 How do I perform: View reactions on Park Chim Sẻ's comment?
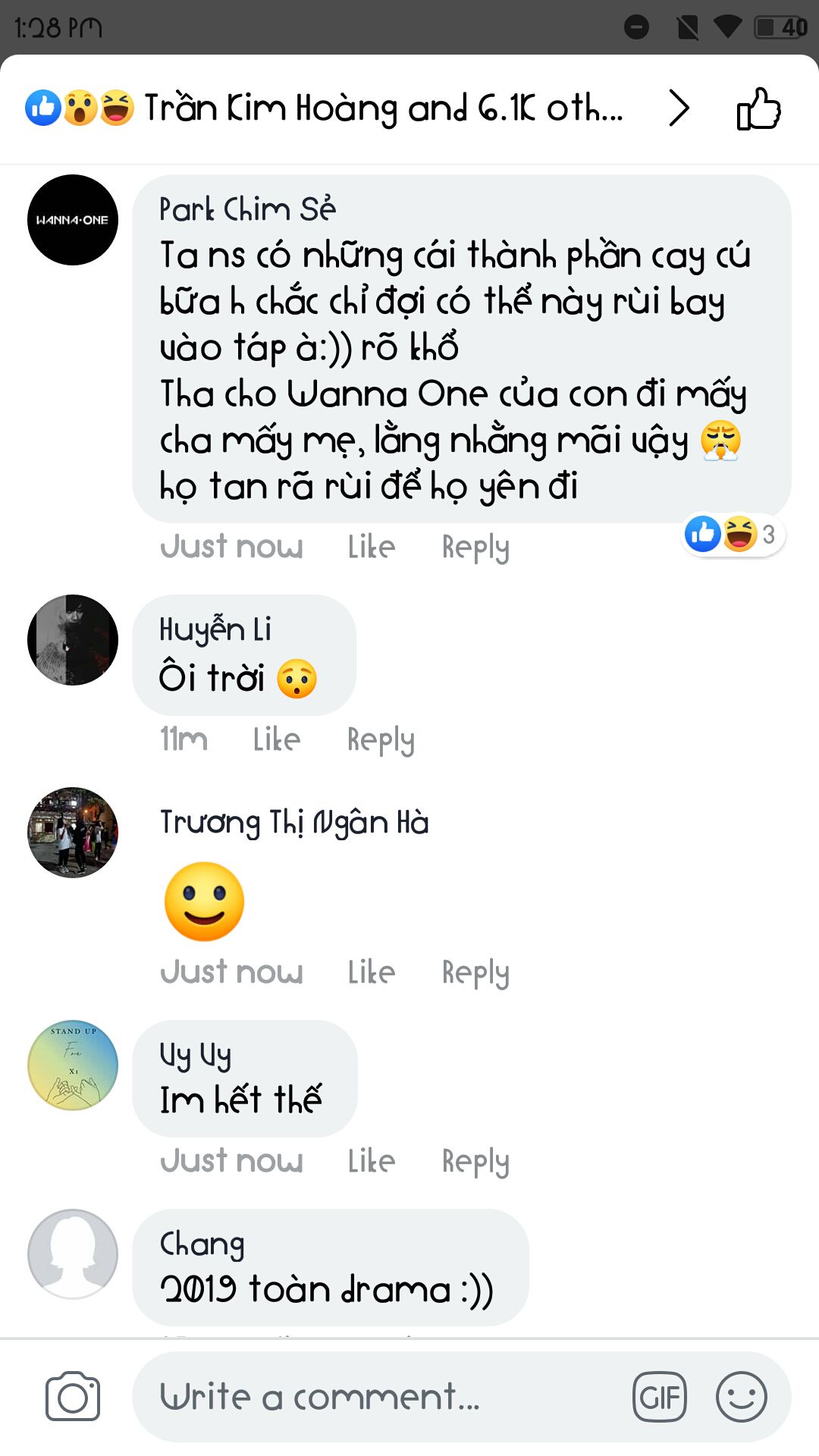click(733, 535)
